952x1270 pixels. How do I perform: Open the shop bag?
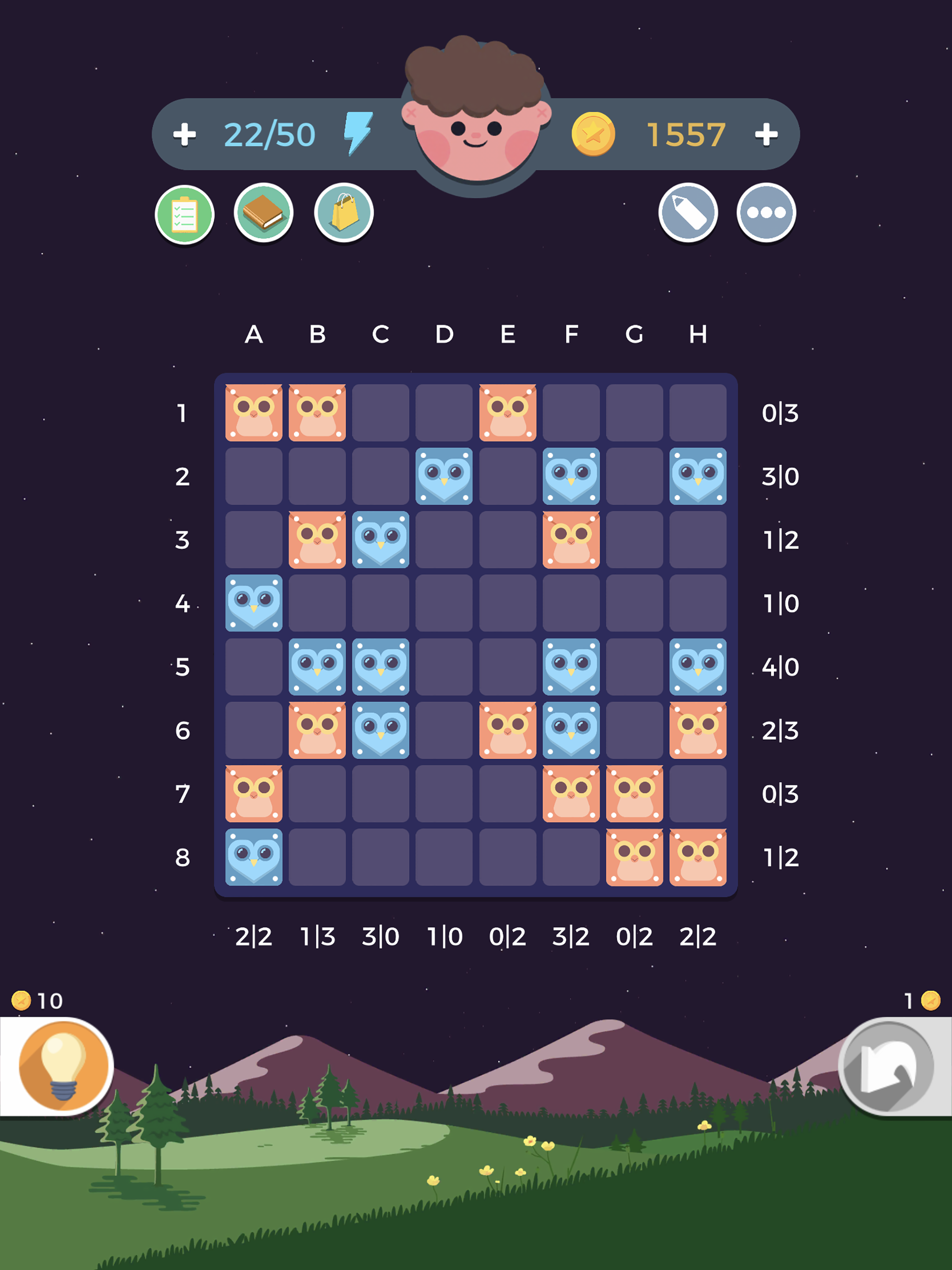pyautogui.click(x=344, y=213)
